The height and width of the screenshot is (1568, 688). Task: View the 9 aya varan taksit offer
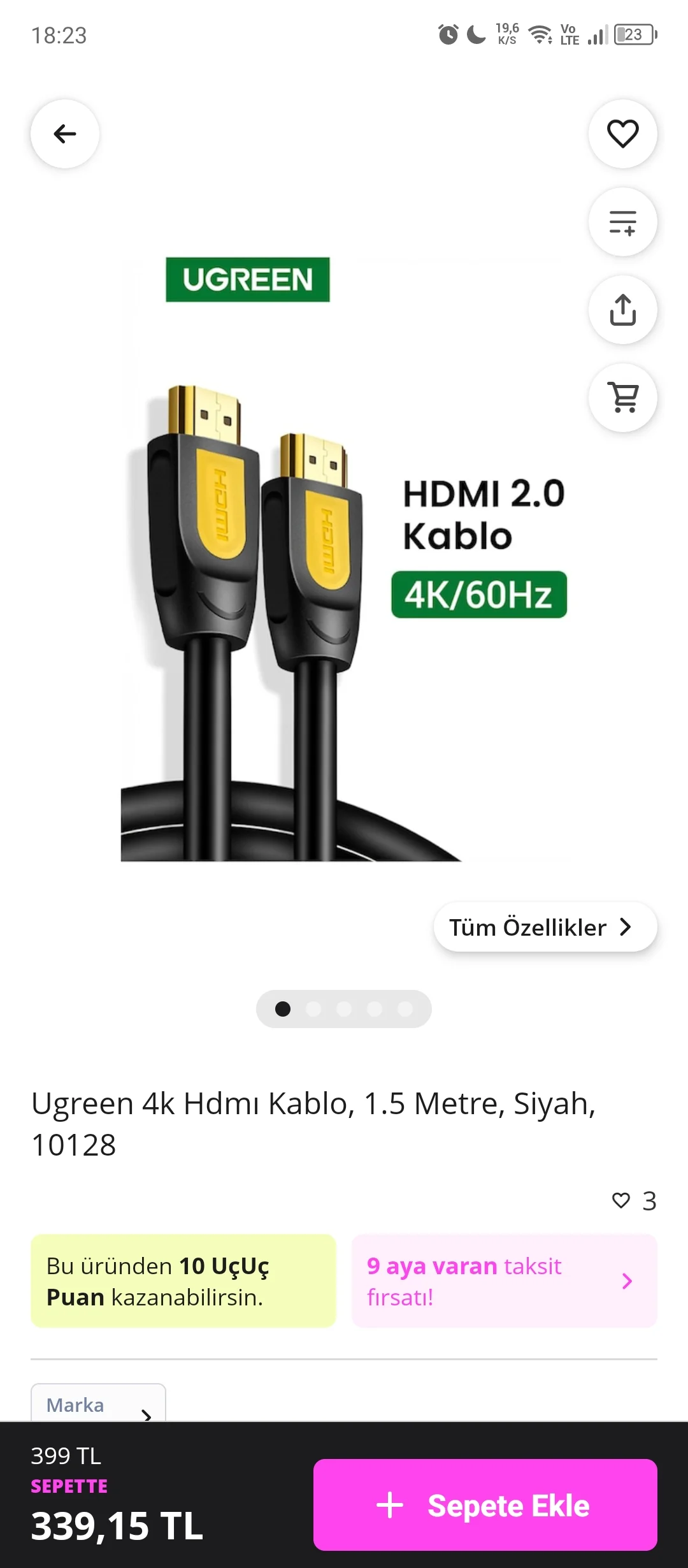[x=503, y=1281]
